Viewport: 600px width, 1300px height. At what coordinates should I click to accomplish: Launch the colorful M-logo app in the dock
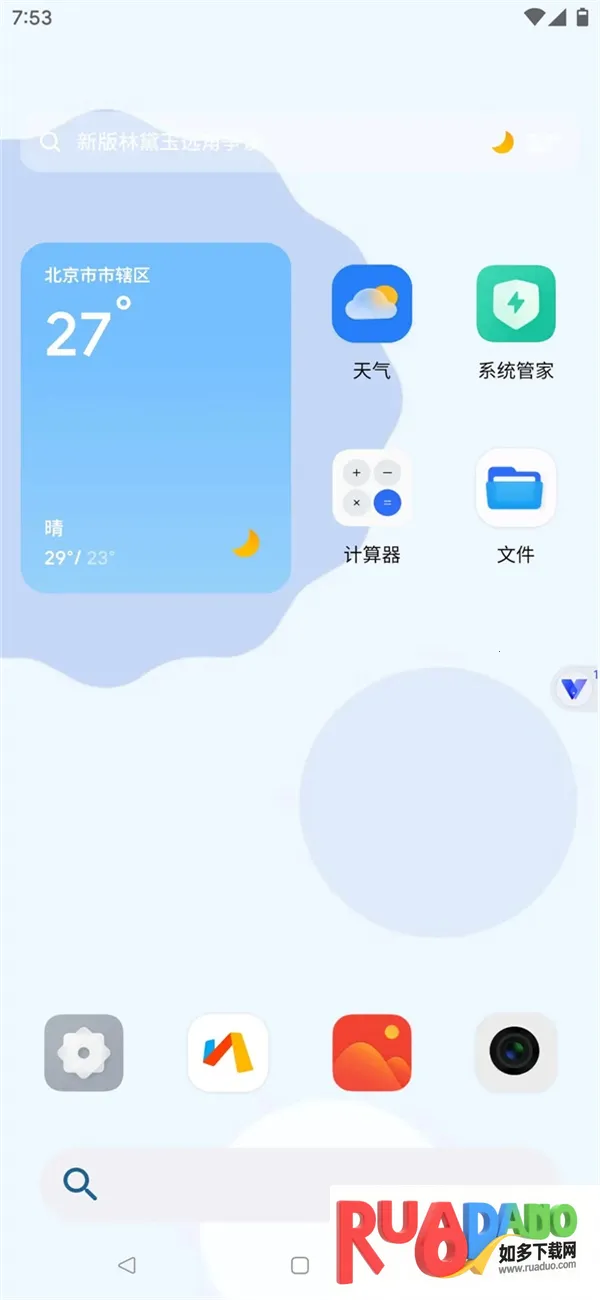[228, 1052]
